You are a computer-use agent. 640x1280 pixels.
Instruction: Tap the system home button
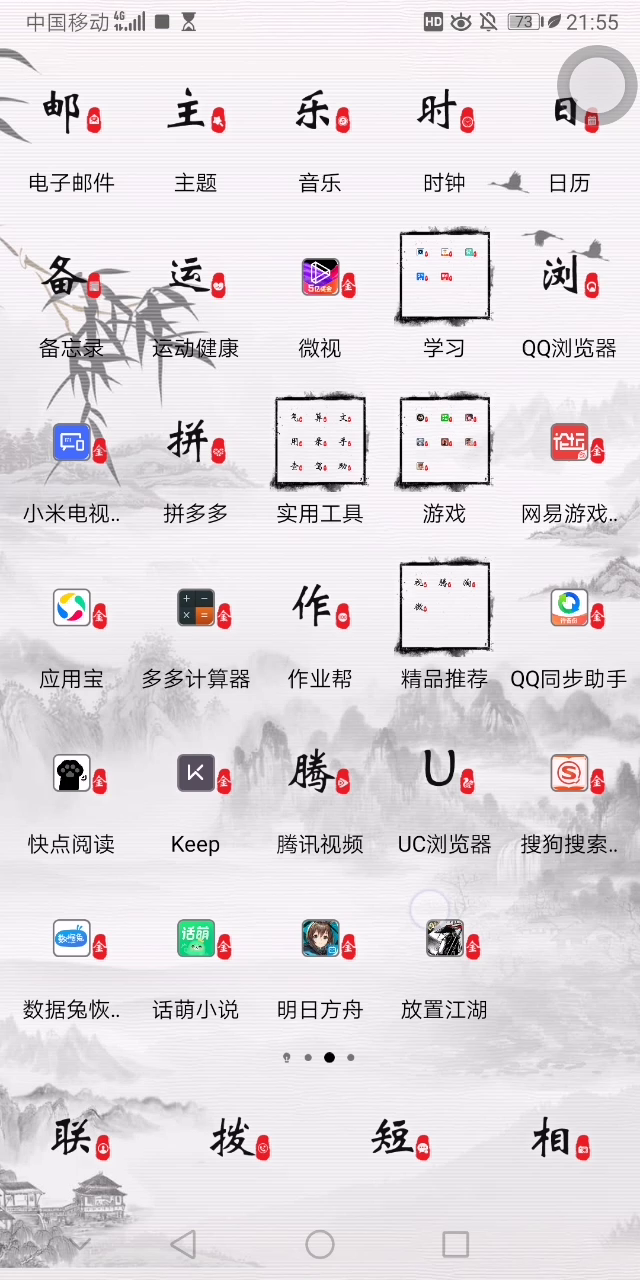coord(320,1244)
